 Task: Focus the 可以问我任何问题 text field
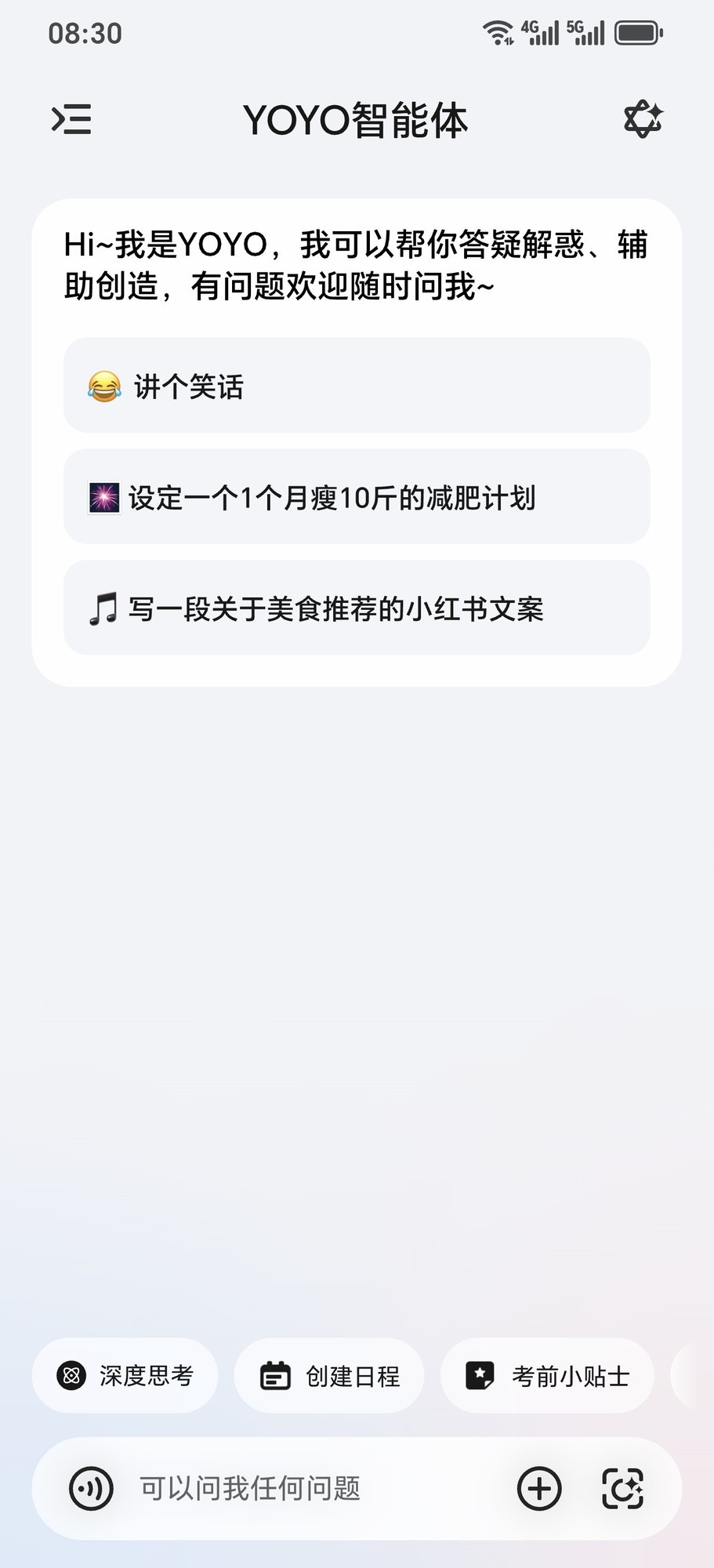click(314, 1488)
